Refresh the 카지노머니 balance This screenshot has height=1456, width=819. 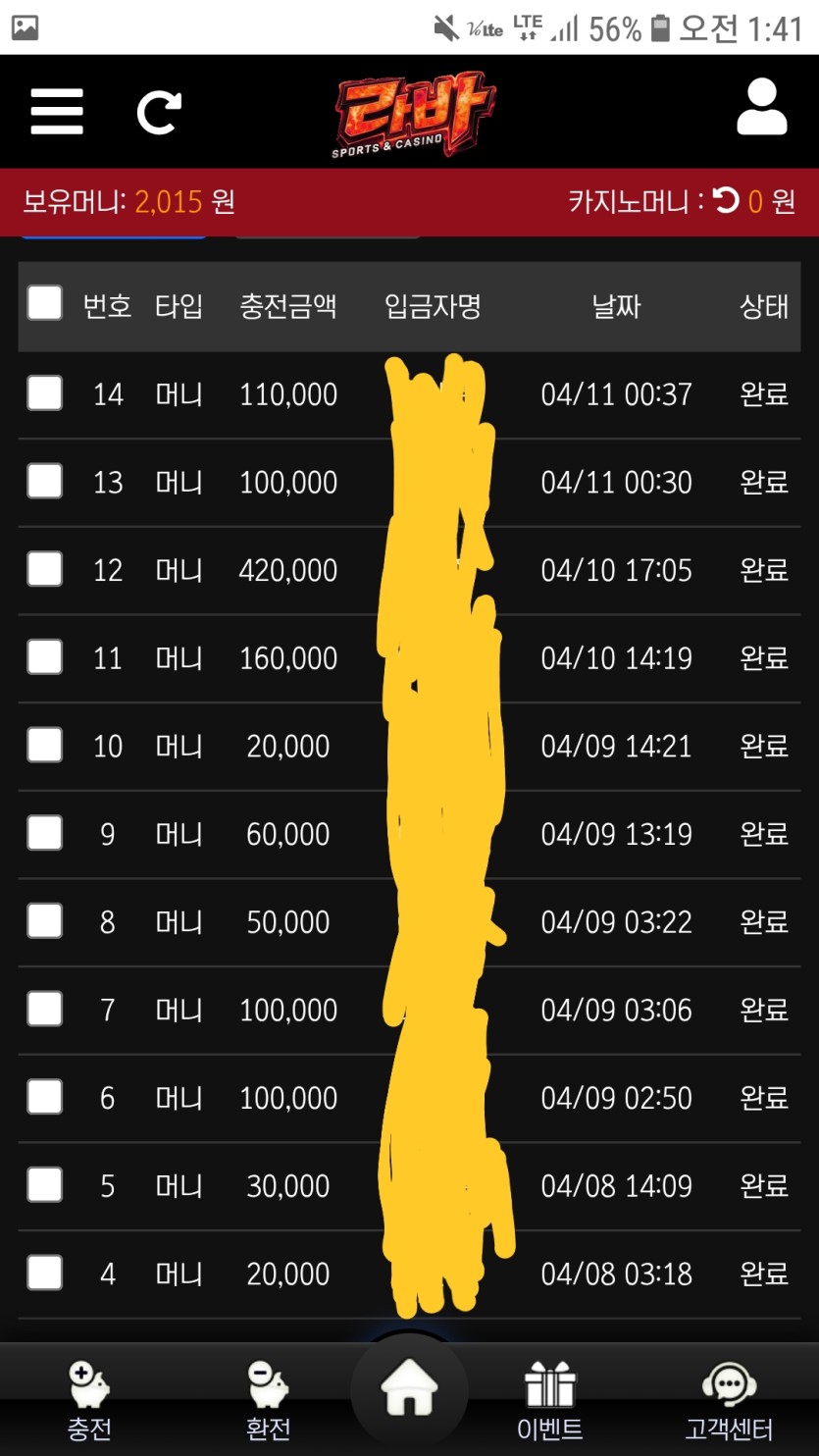(725, 202)
